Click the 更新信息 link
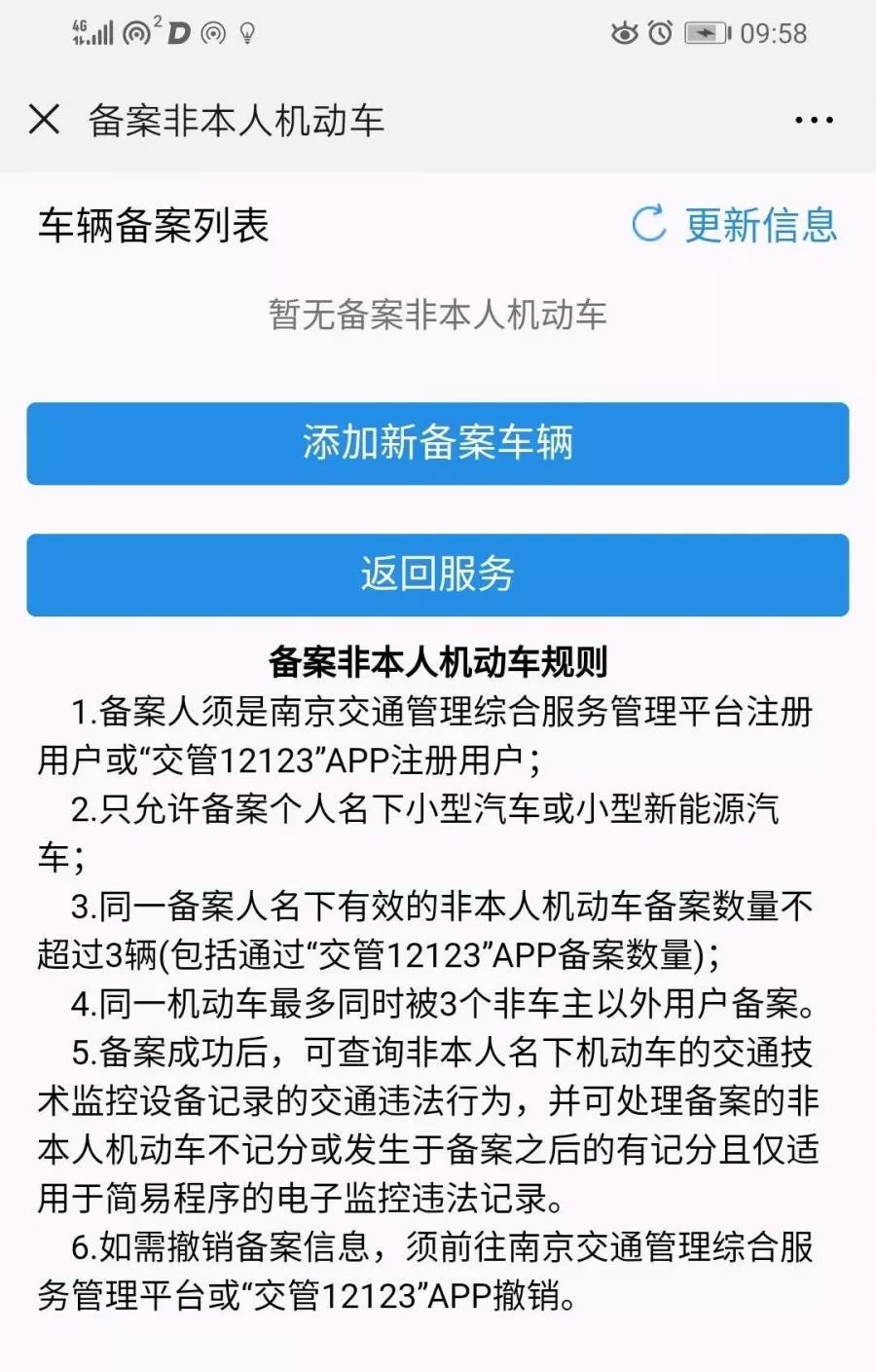876x1372 pixels. pos(761,225)
